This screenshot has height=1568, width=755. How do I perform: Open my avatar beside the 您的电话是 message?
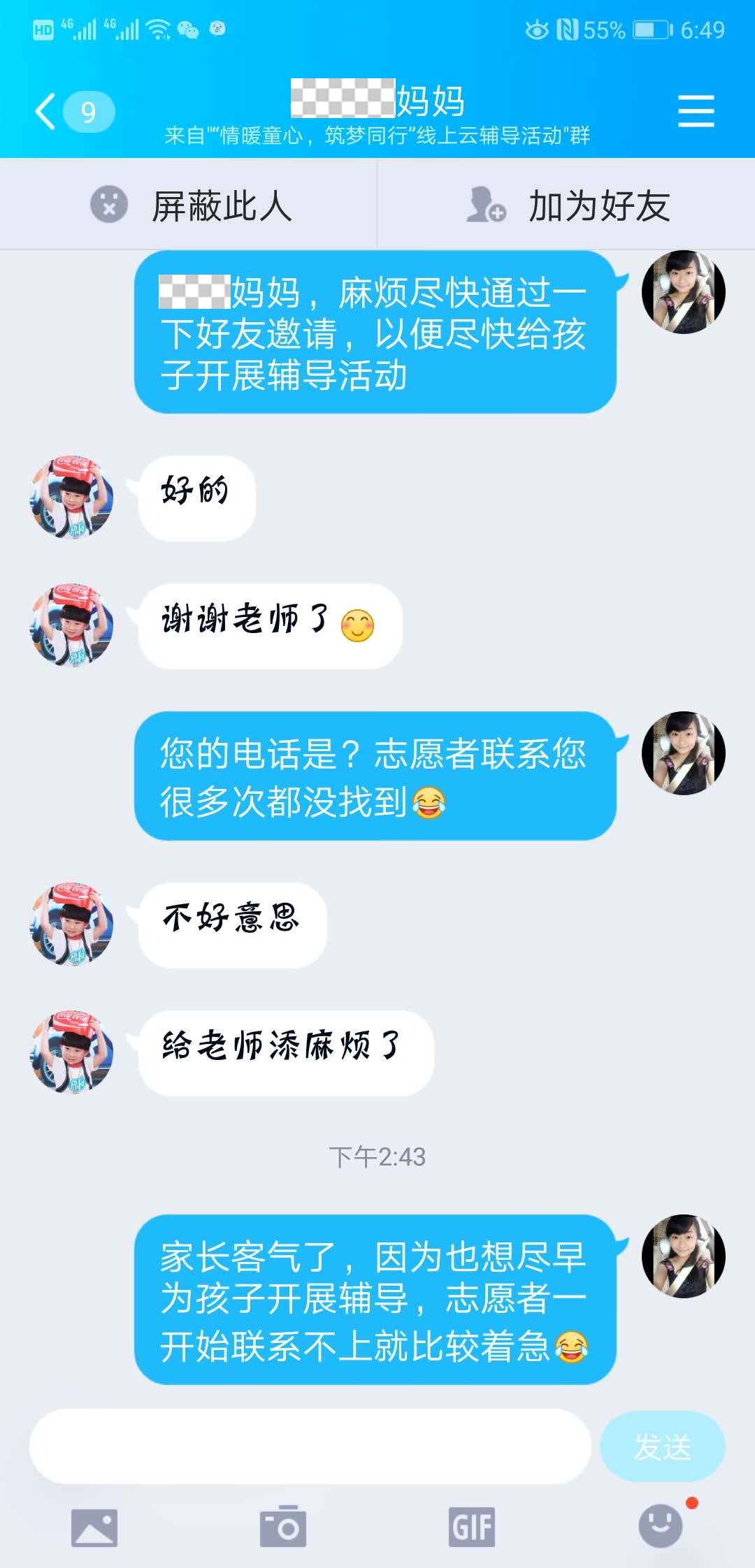click(x=683, y=753)
